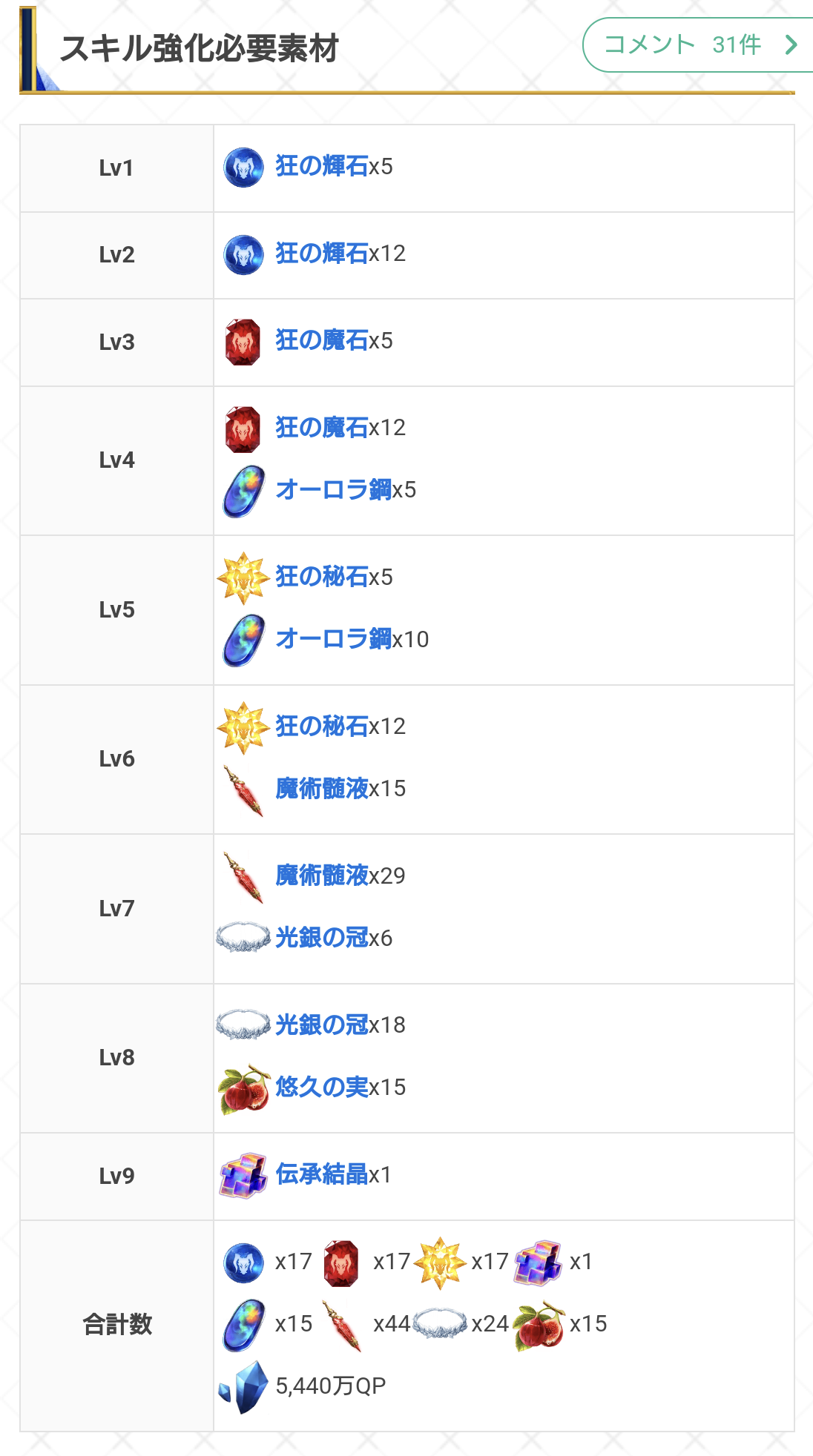Open the 狂の魔石 link in the Lv3 row
Screen dimensions: 813x1456
click(321, 340)
